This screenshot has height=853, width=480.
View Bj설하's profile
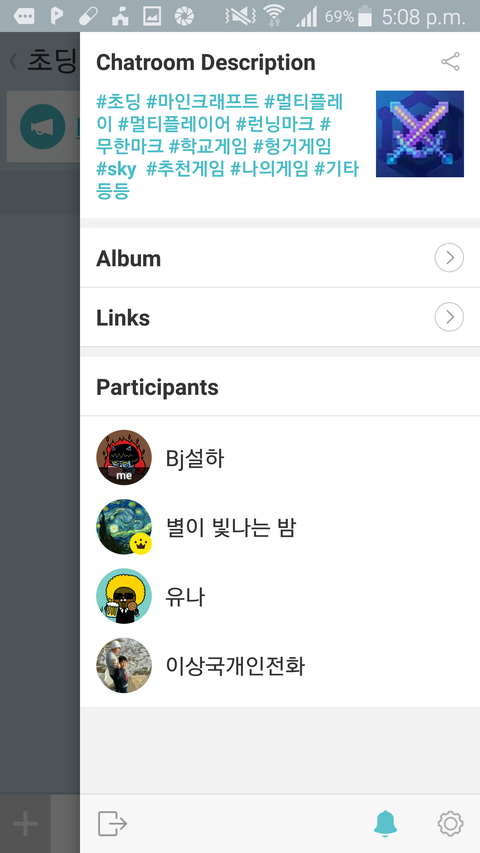pos(280,458)
